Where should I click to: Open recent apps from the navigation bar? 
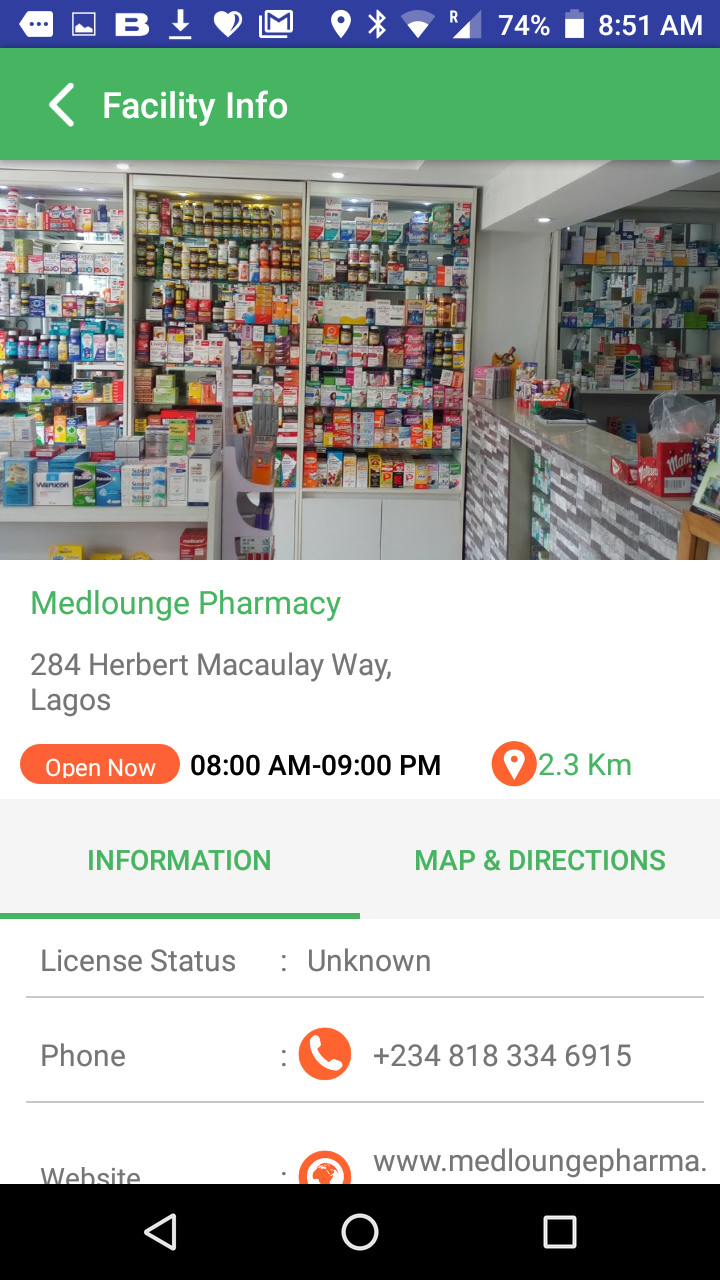[x=559, y=1232]
